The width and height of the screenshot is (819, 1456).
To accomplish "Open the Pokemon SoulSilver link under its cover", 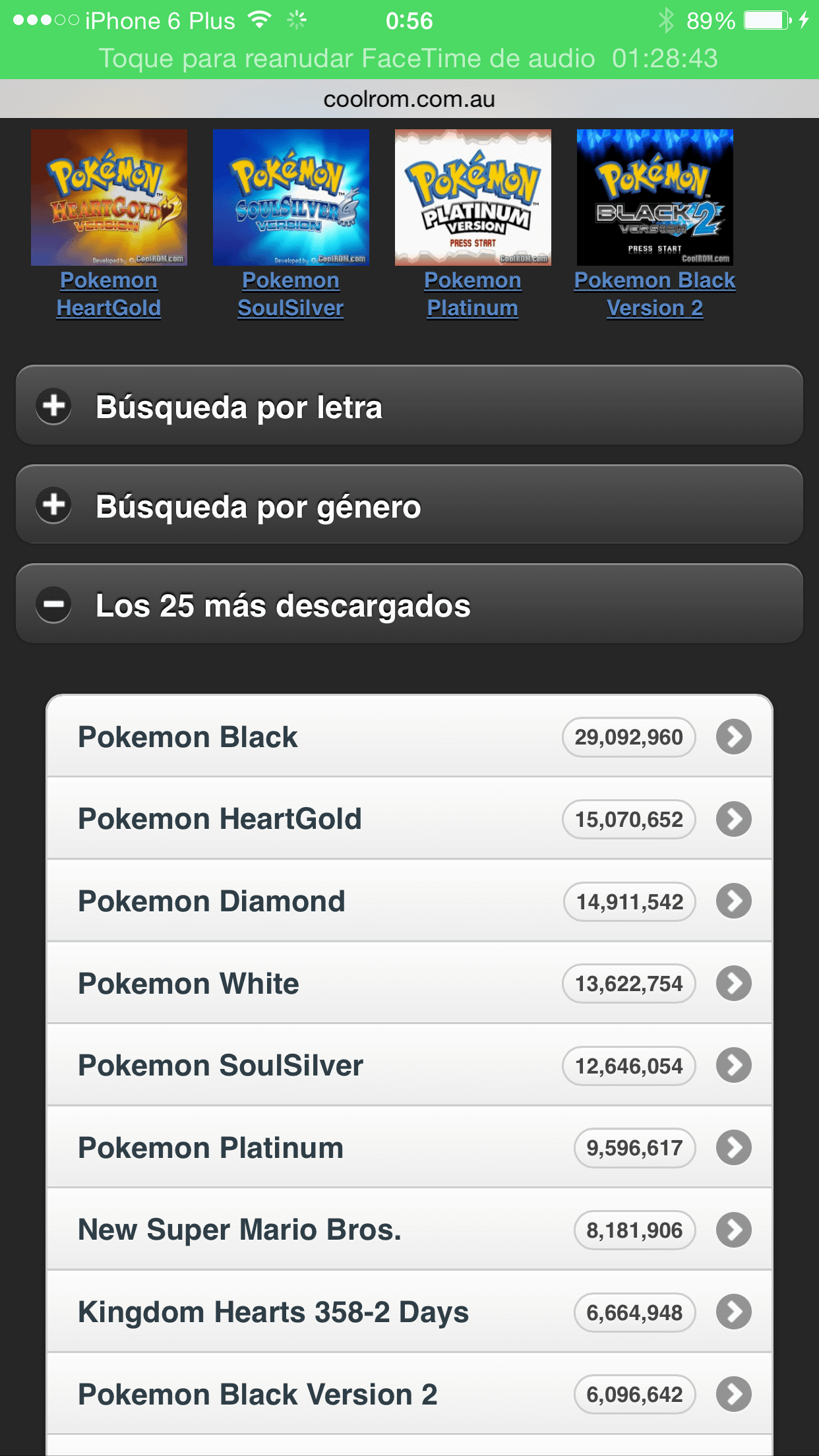I will 290,294.
